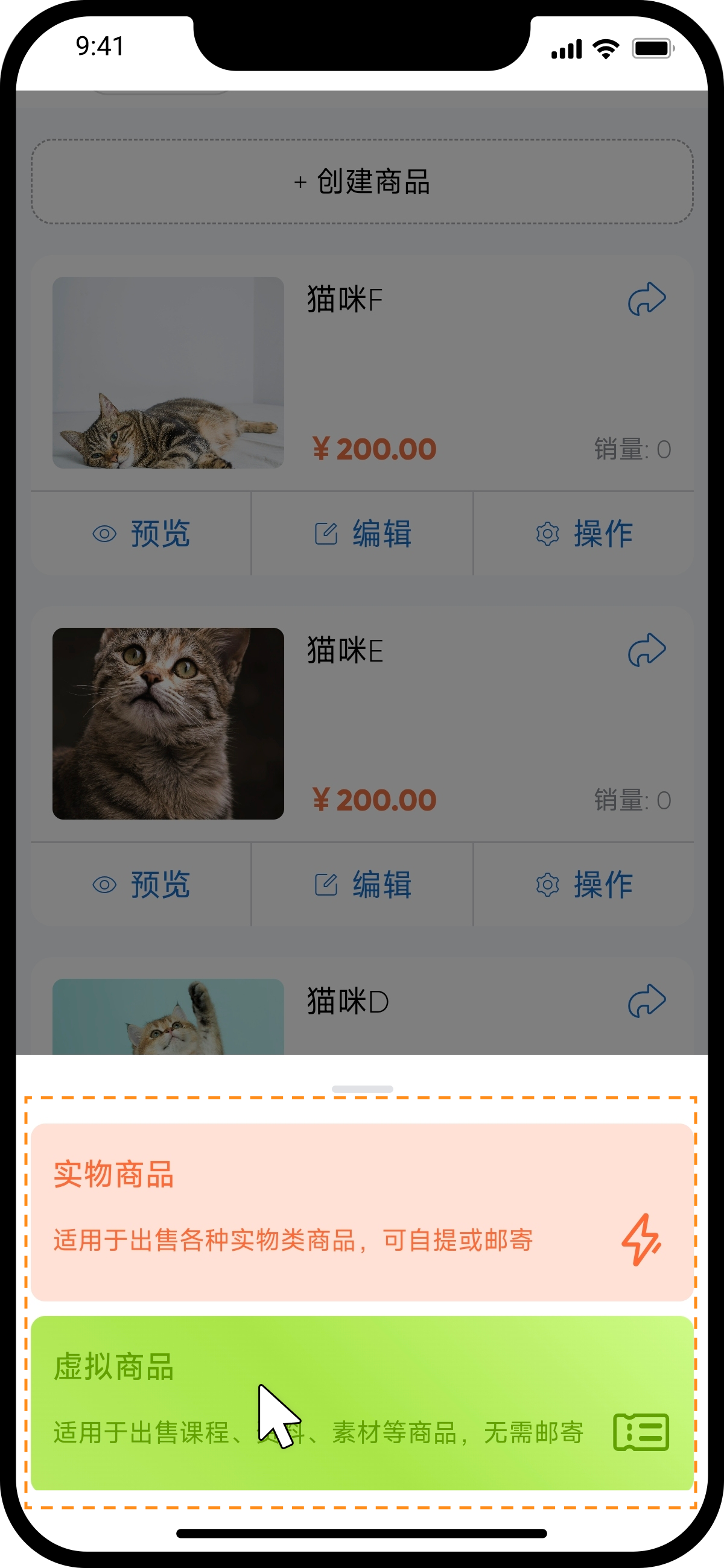Preview 猫咪F with 预览
724x1568 pixels.
141,534
